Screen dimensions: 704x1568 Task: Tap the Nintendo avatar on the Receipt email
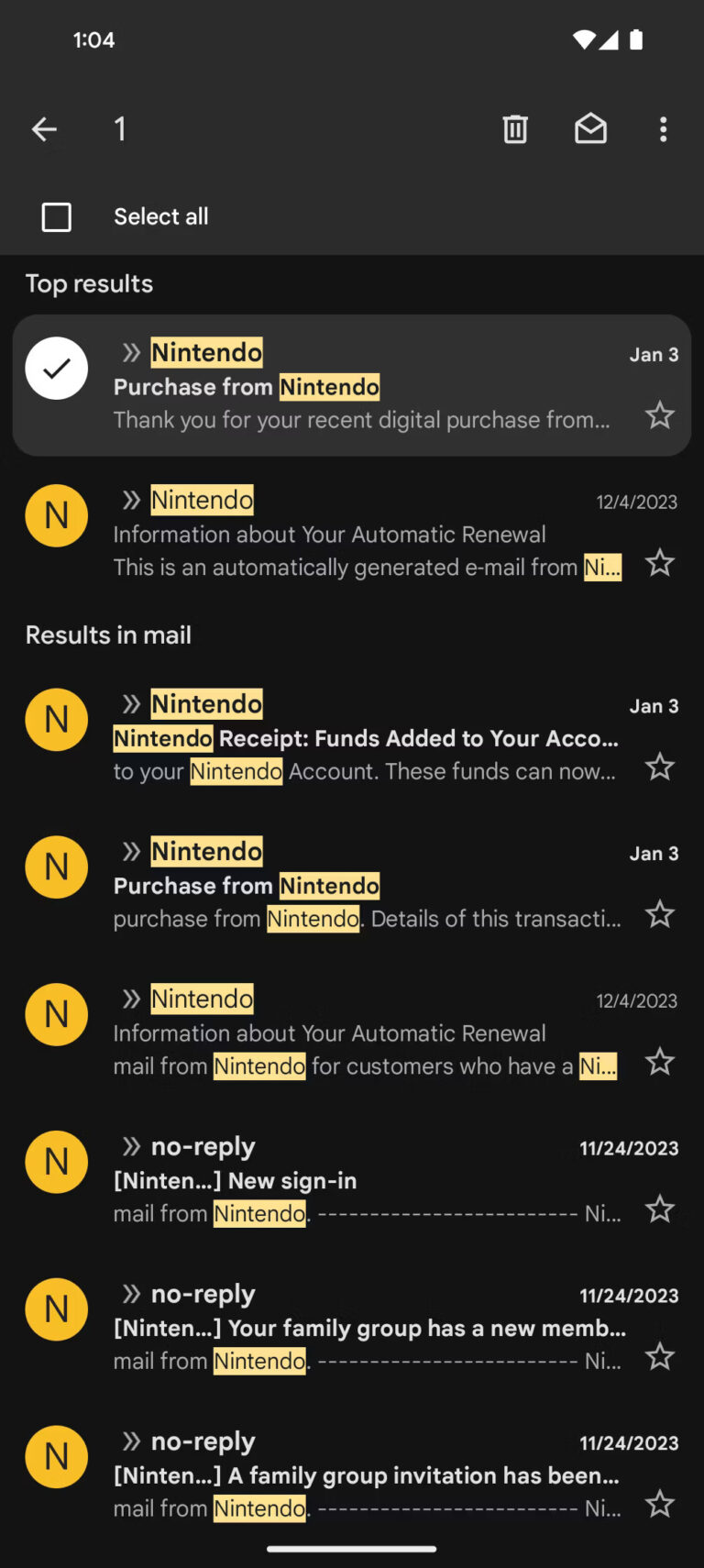tap(56, 720)
